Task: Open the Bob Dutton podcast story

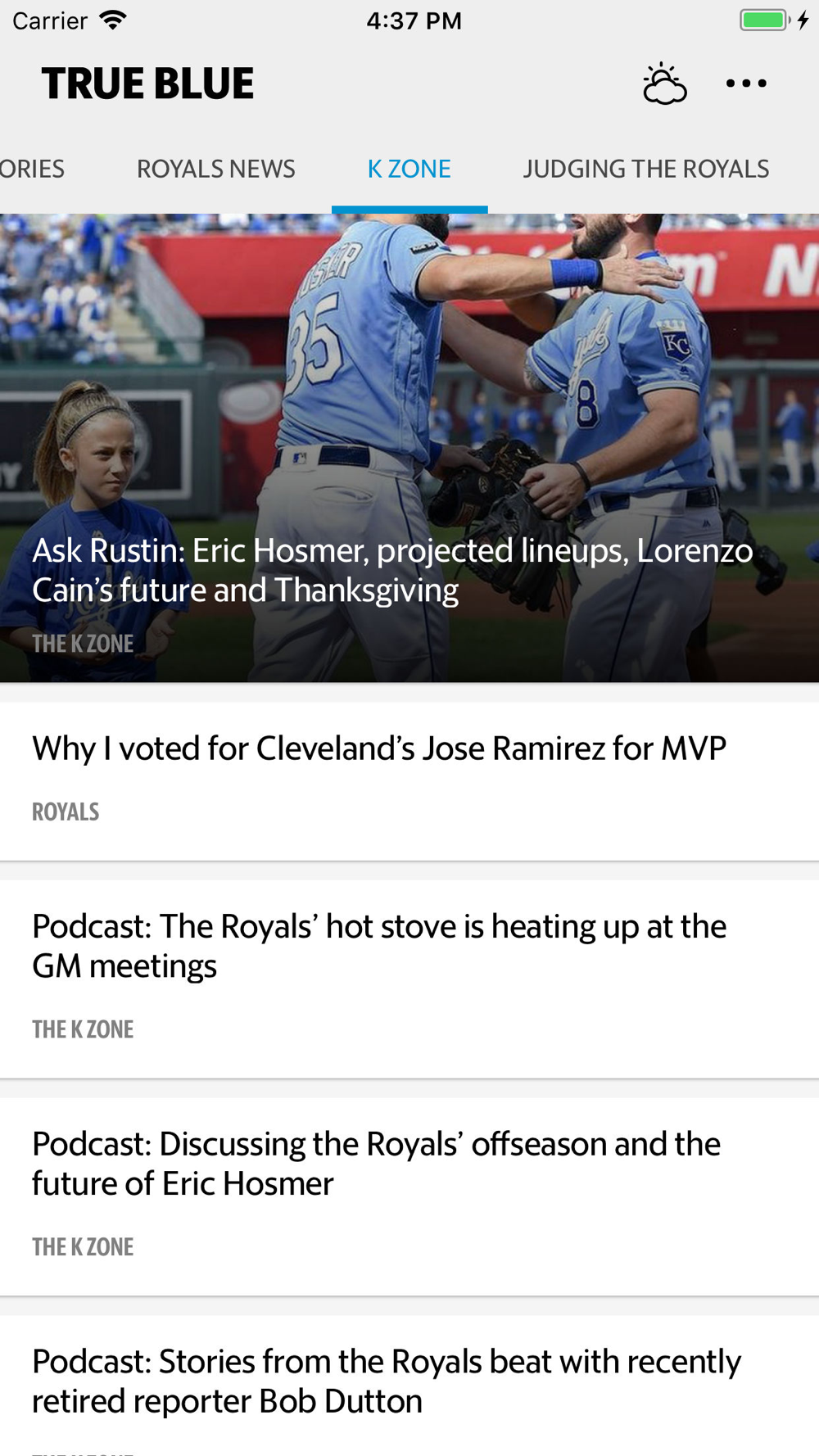Action: (x=386, y=1381)
